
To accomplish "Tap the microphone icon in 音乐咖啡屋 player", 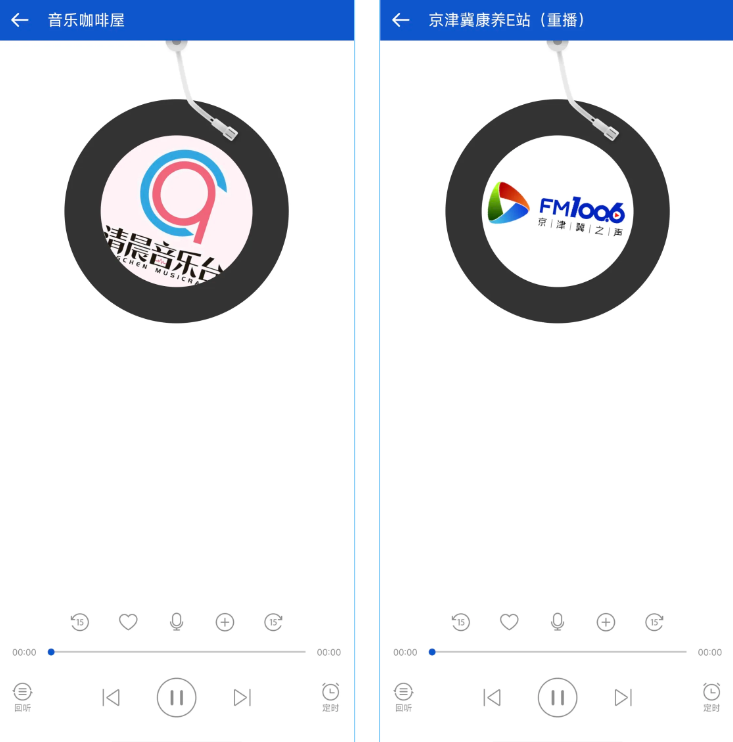I will coord(177,622).
